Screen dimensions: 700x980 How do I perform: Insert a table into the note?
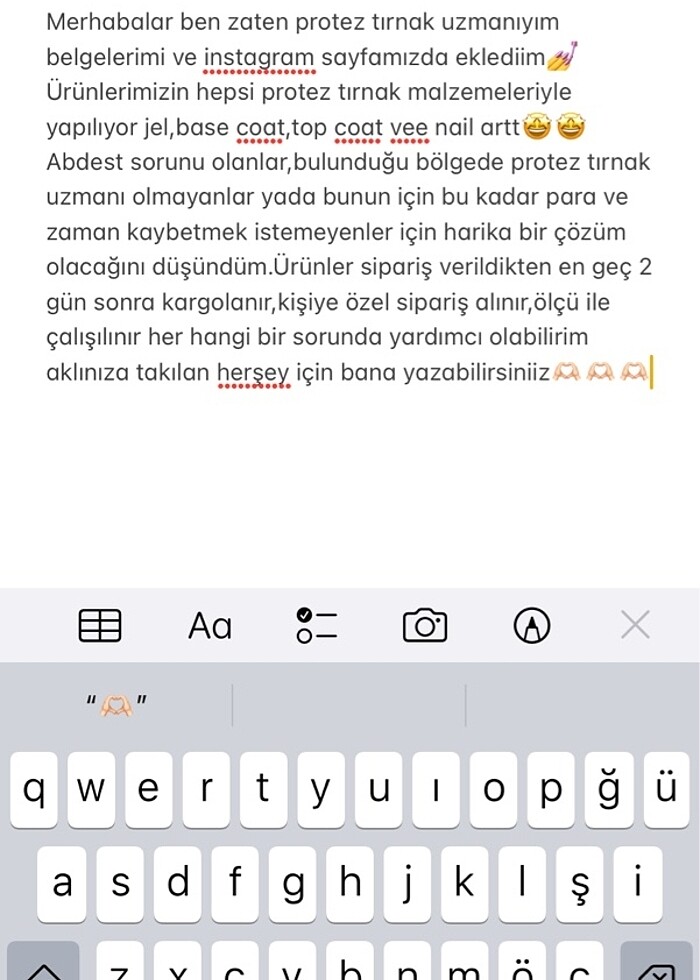(x=100, y=626)
